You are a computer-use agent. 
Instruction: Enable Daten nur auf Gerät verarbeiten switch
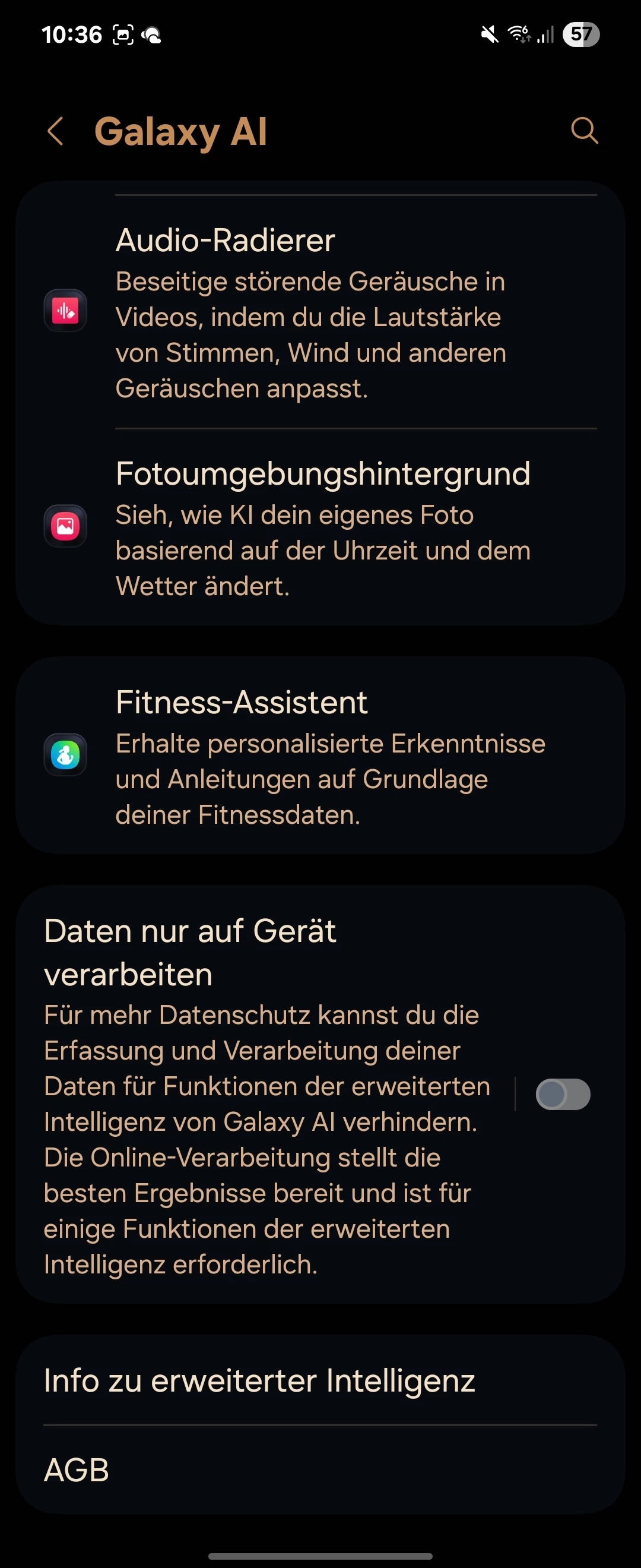(x=563, y=1094)
